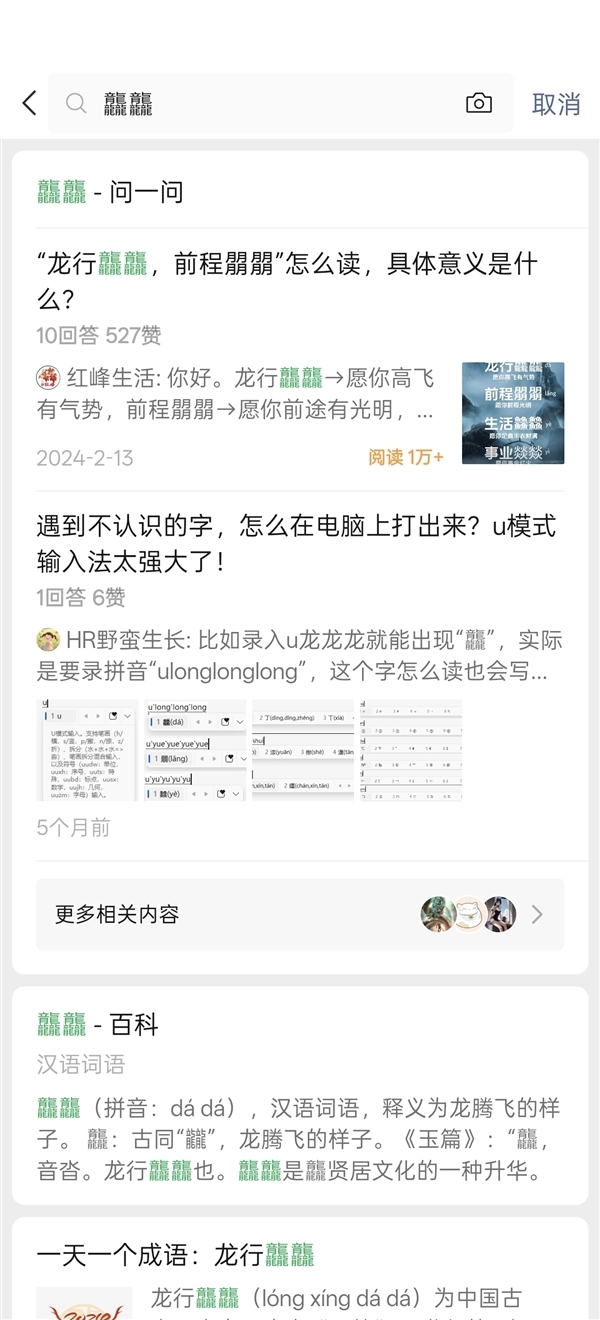
Task: Go back using the arrow icon
Action: point(29,103)
